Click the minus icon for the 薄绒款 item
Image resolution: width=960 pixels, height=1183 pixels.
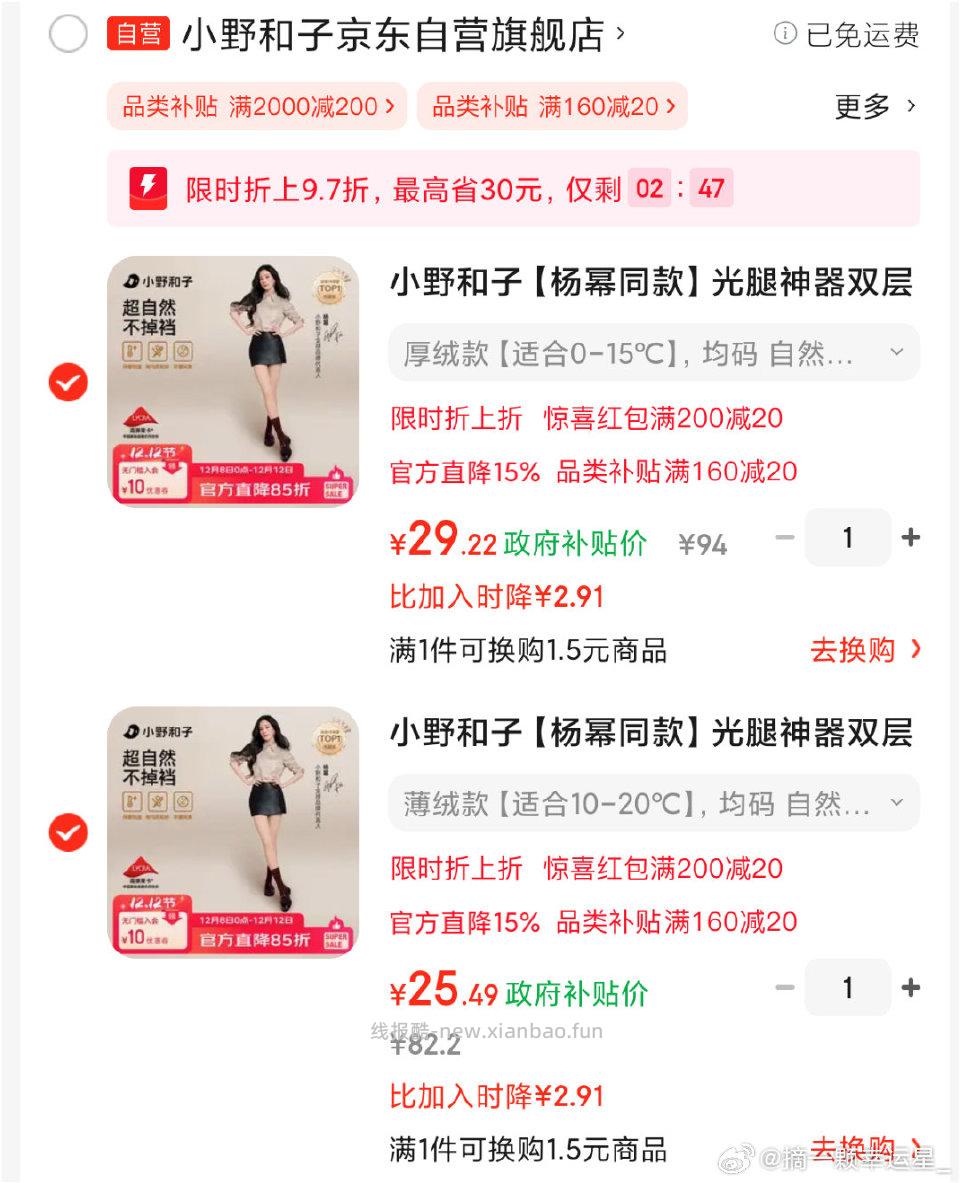786,987
